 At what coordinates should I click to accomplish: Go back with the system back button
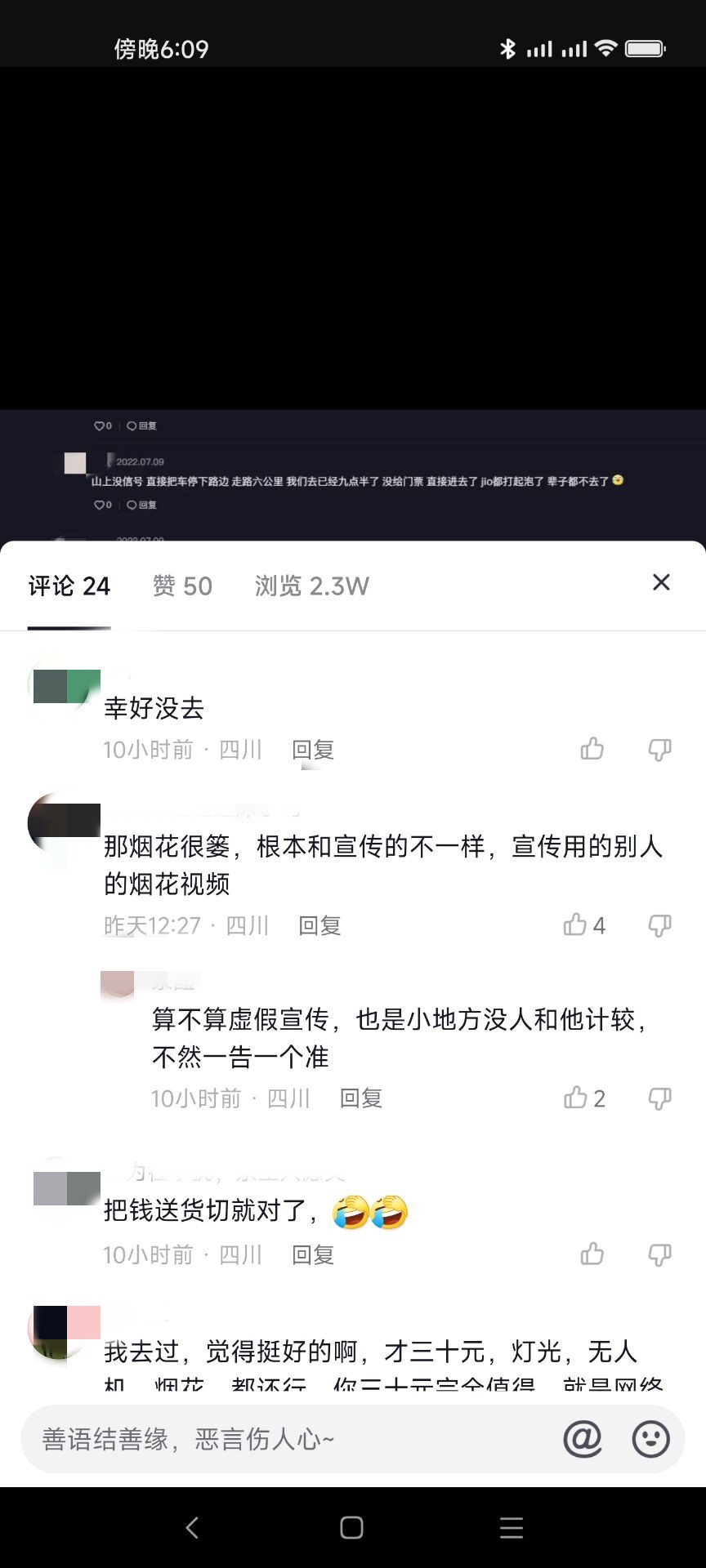pyautogui.click(x=192, y=1527)
